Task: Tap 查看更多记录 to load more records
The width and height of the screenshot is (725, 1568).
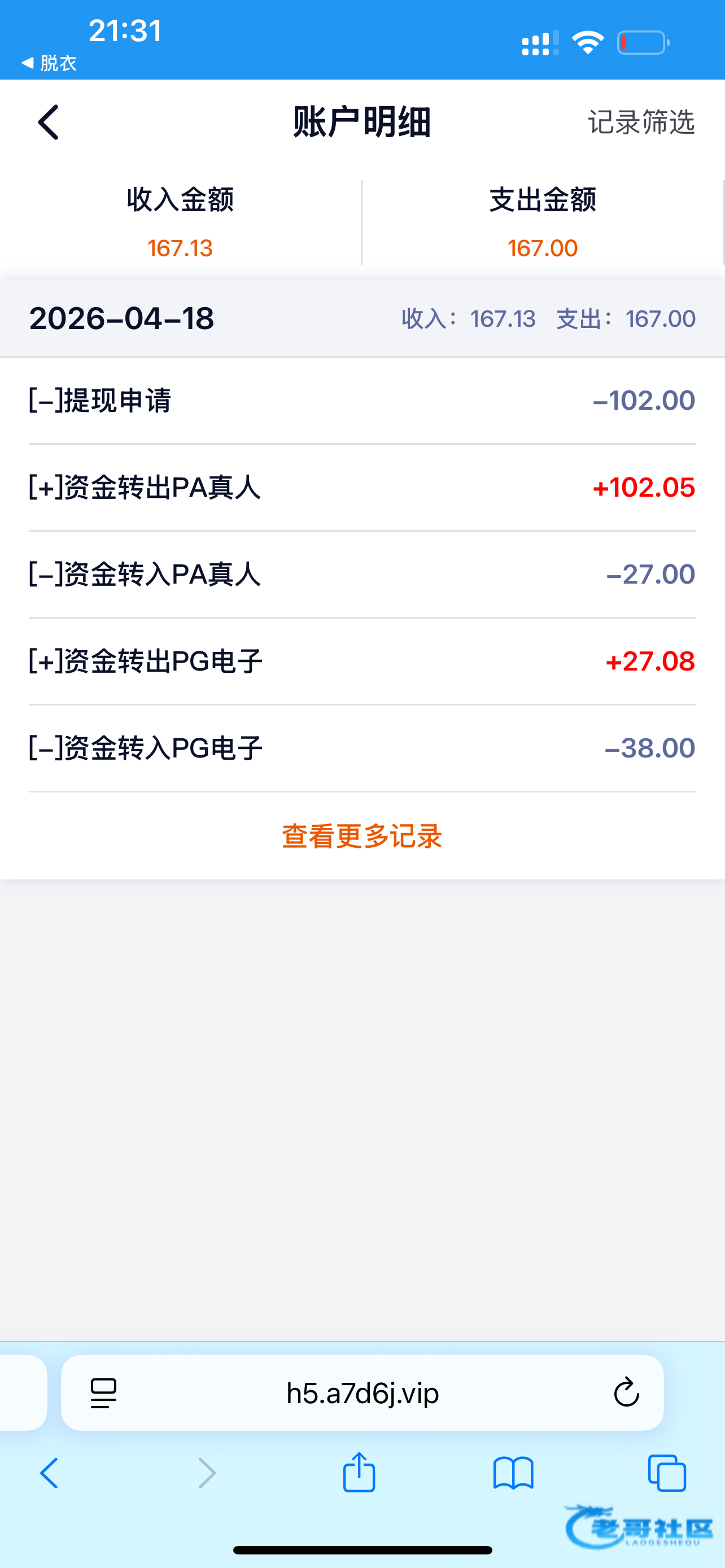Action: (x=362, y=836)
